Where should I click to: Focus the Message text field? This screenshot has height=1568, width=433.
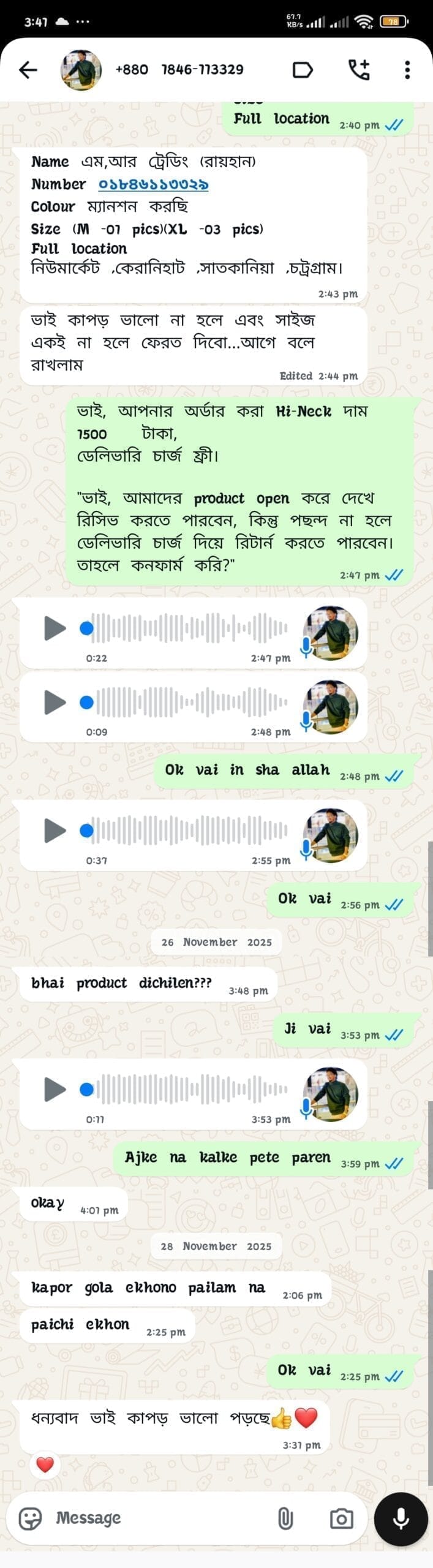click(159, 1519)
